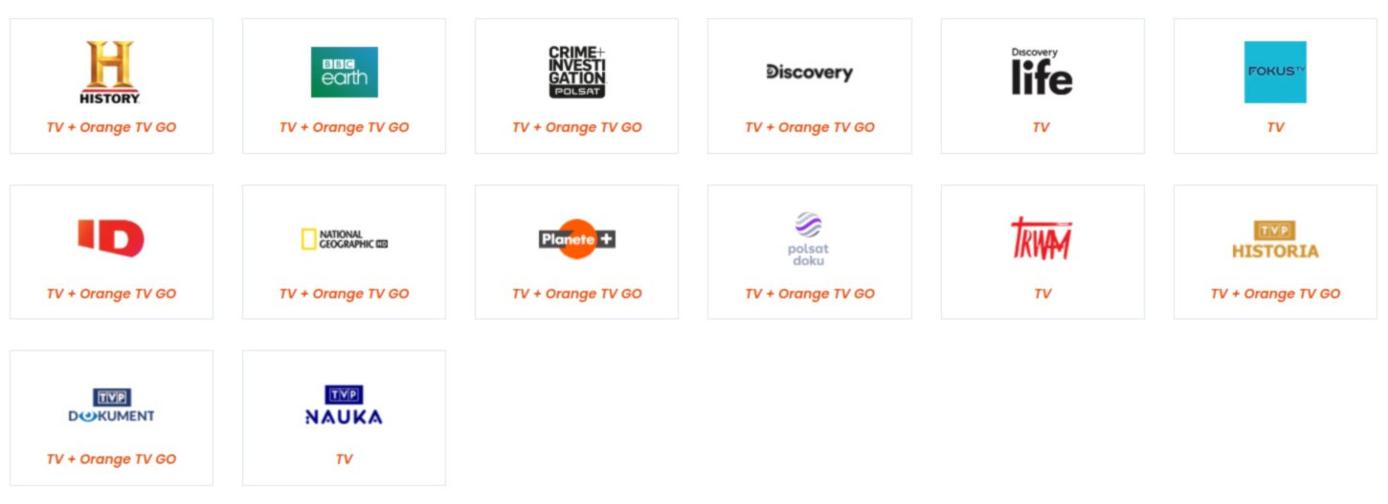This screenshot has width=1388, height=504.
Task: Select the BBC Earth channel tile
Action: [344, 86]
